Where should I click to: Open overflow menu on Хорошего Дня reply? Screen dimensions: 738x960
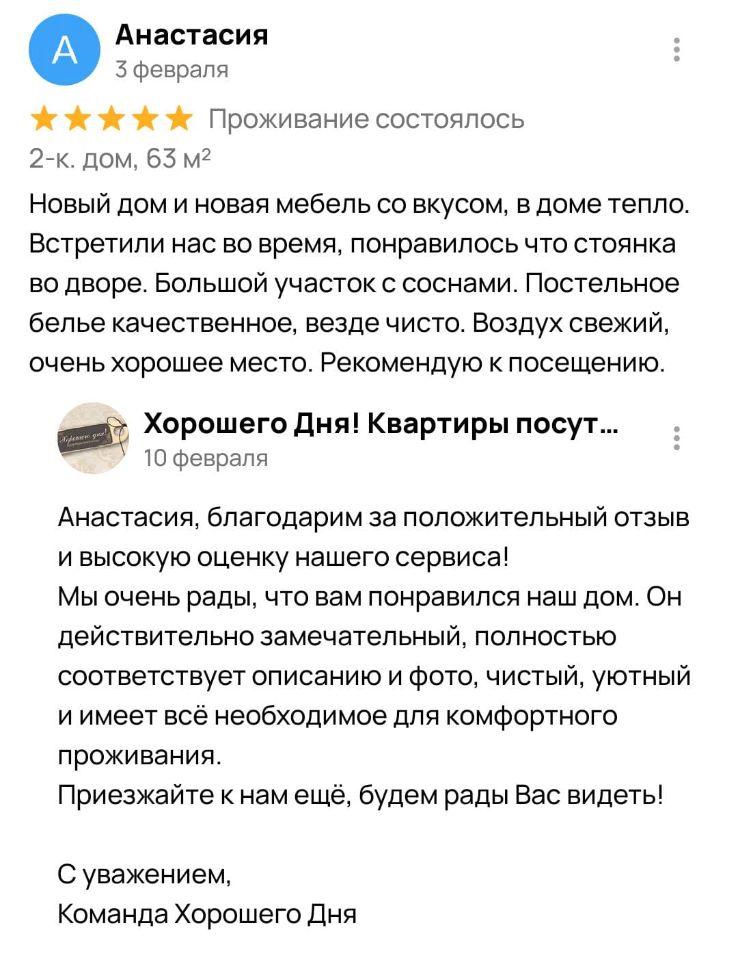click(677, 438)
